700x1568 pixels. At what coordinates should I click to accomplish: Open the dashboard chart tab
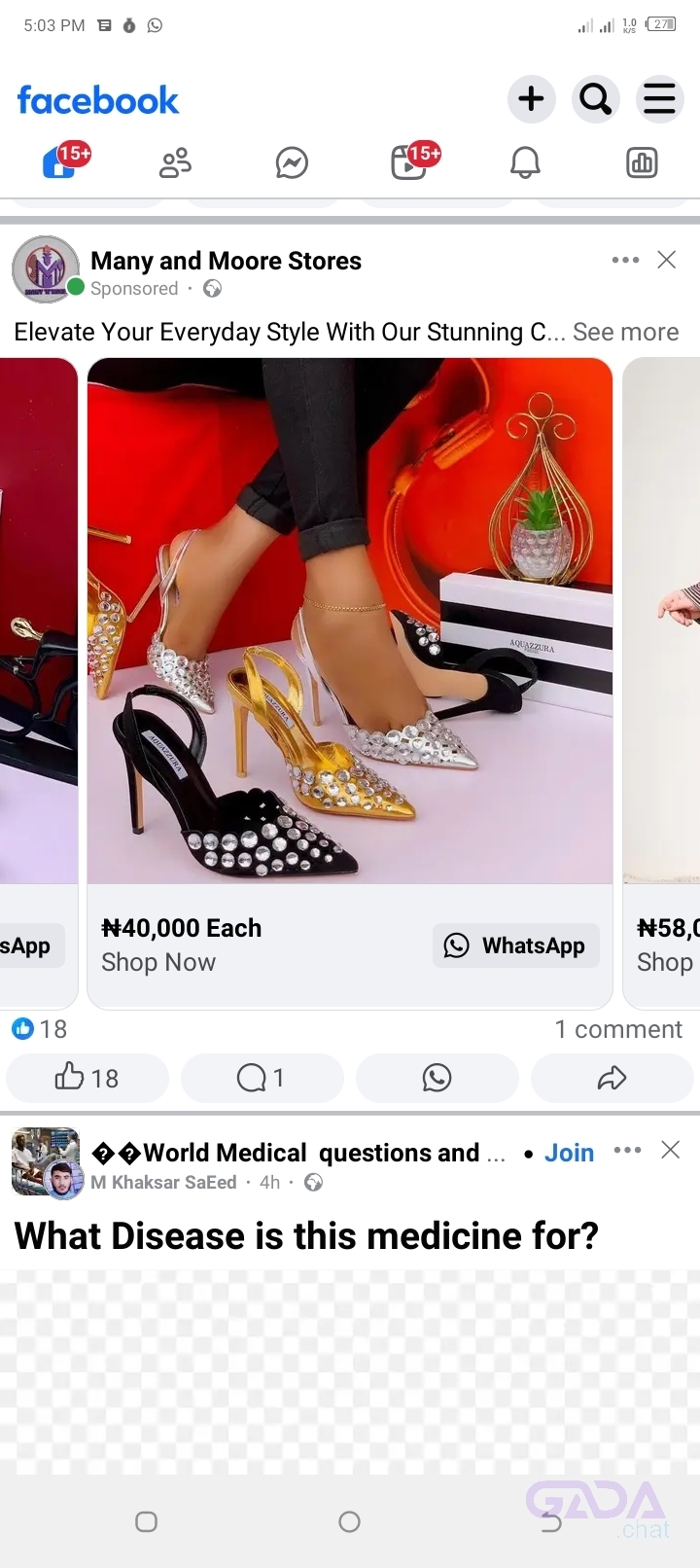point(642,162)
